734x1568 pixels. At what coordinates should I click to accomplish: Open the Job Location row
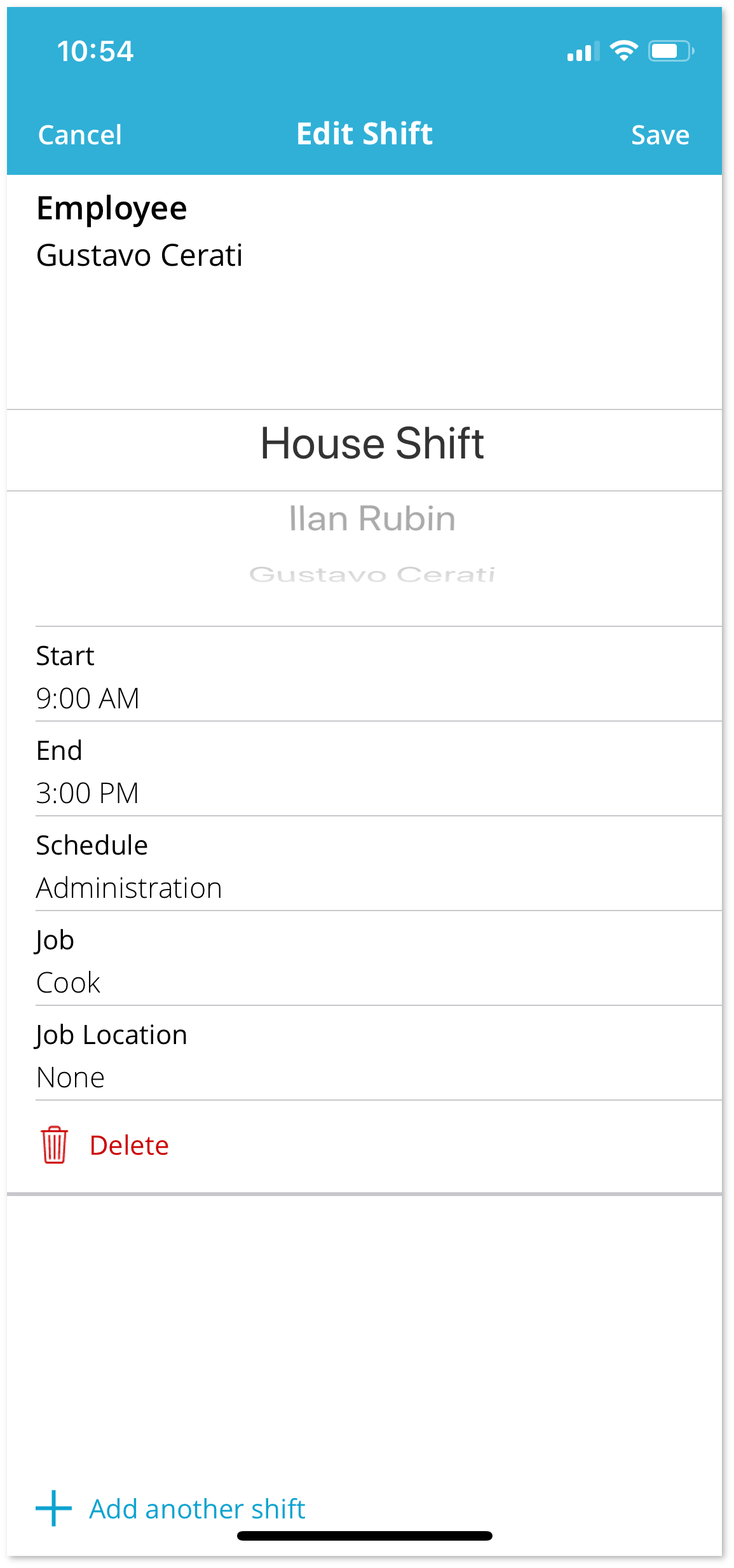(x=379, y=1054)
